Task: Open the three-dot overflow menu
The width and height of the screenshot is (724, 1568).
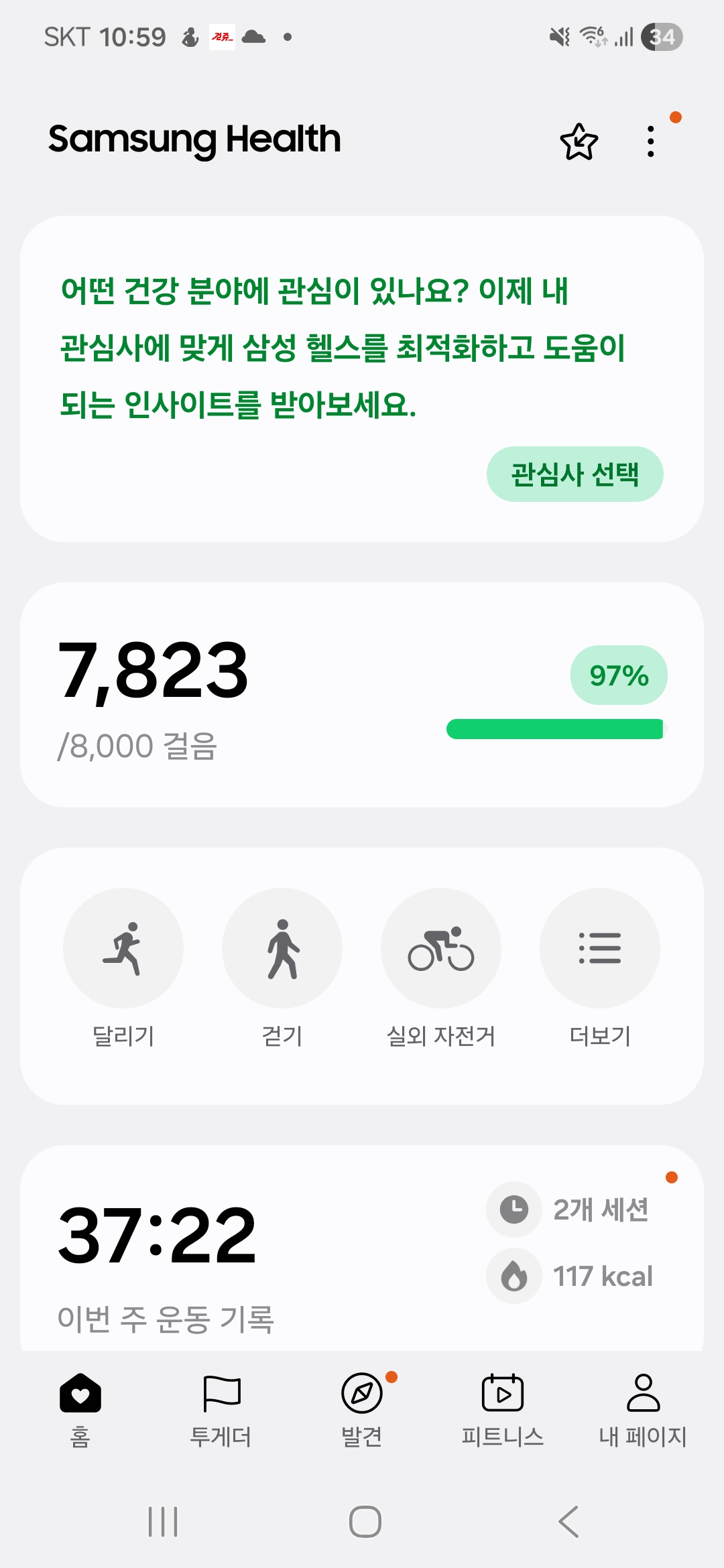Action: click(650, 141)
